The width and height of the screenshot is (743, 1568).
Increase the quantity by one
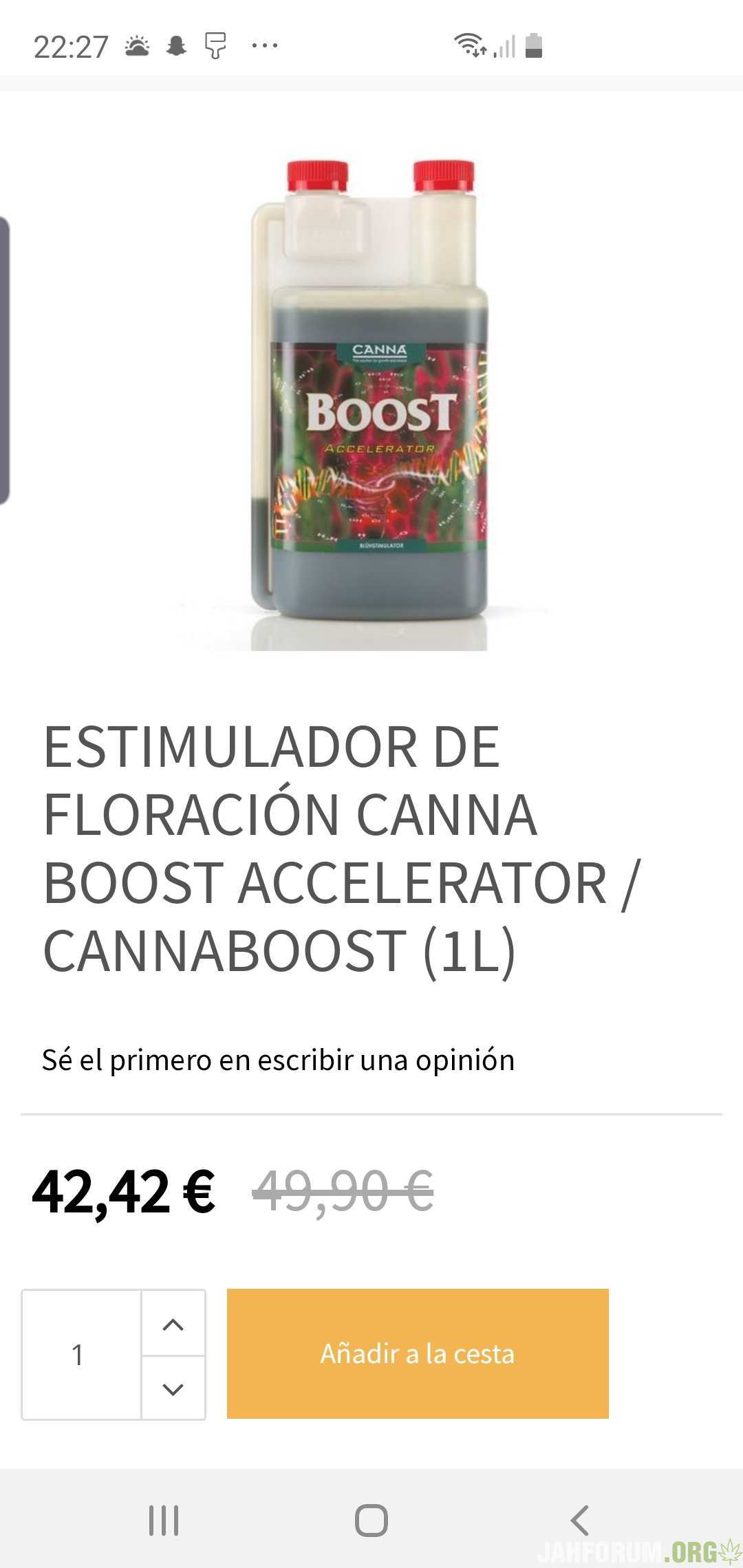(173, 1324)
